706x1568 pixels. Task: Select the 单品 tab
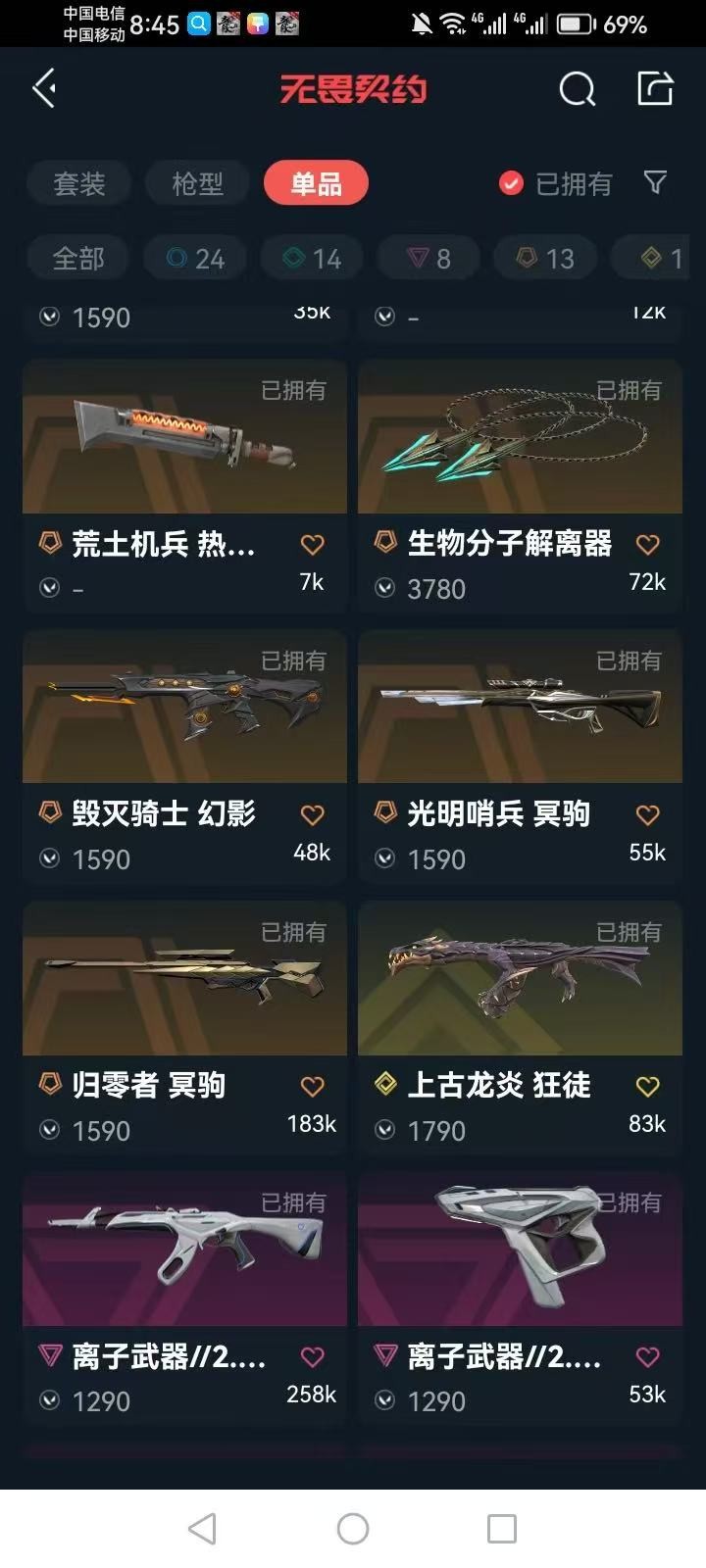click(316, 183)
